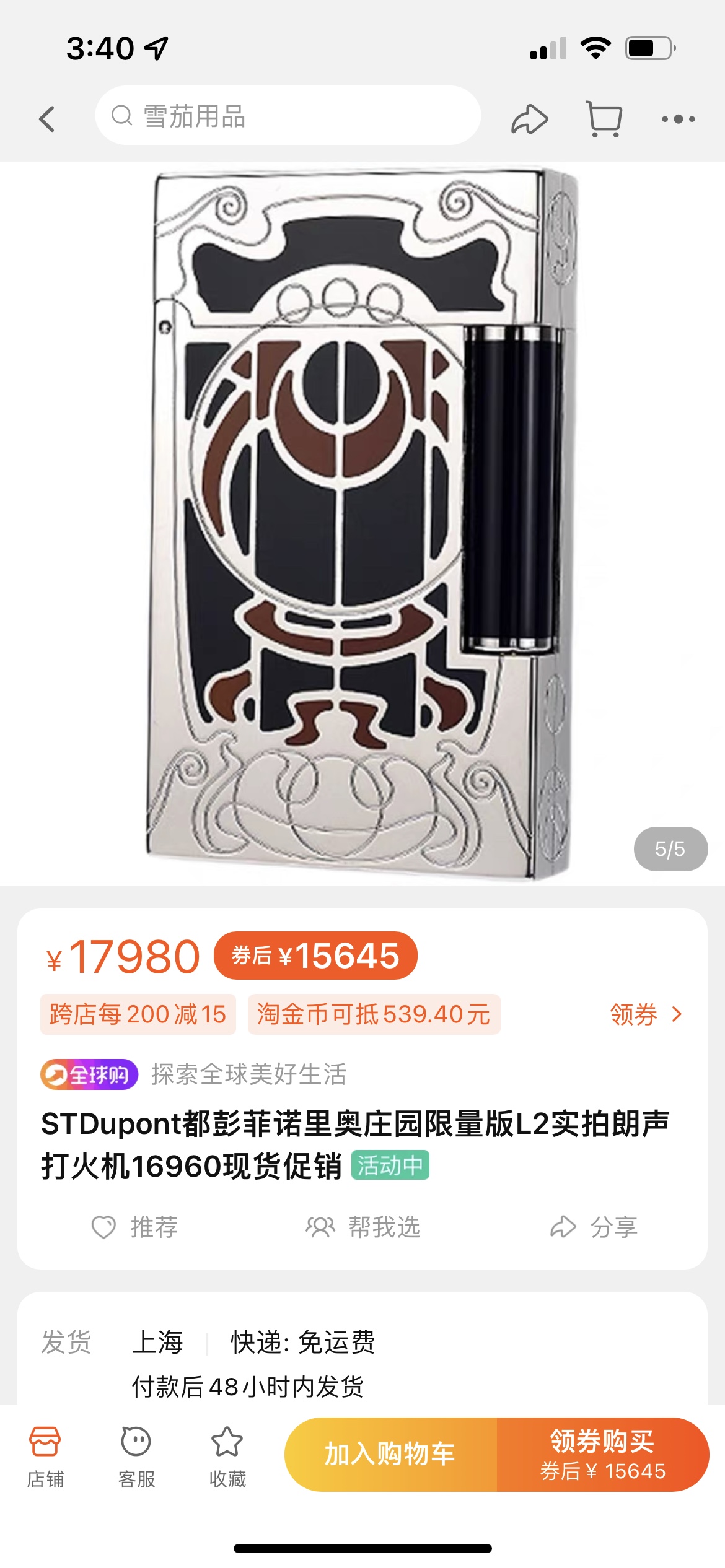The image size is (725, 1568).
Task: Open the three-dot overflow menu
Action: click(x=678, y=119)
